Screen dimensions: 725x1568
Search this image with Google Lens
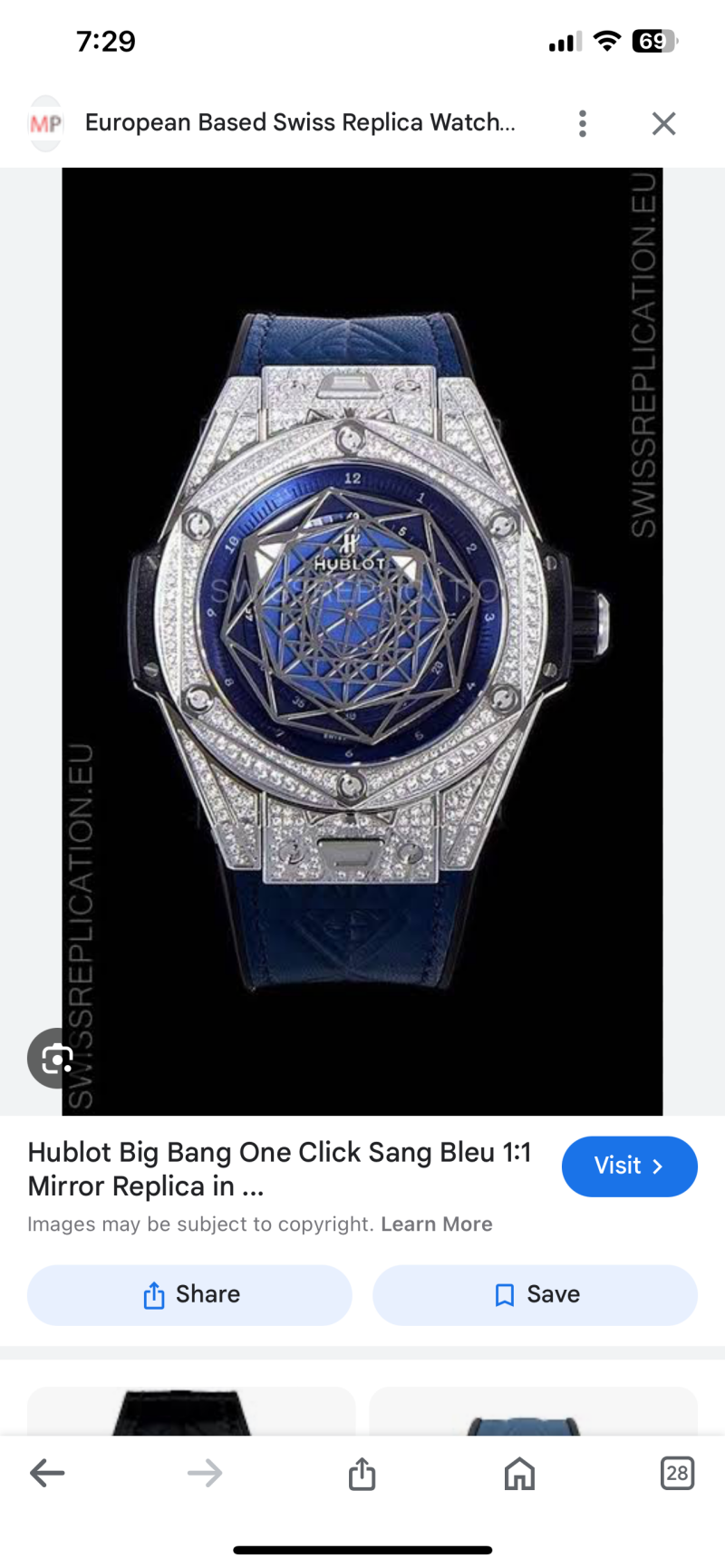(x=56, y=1058)
